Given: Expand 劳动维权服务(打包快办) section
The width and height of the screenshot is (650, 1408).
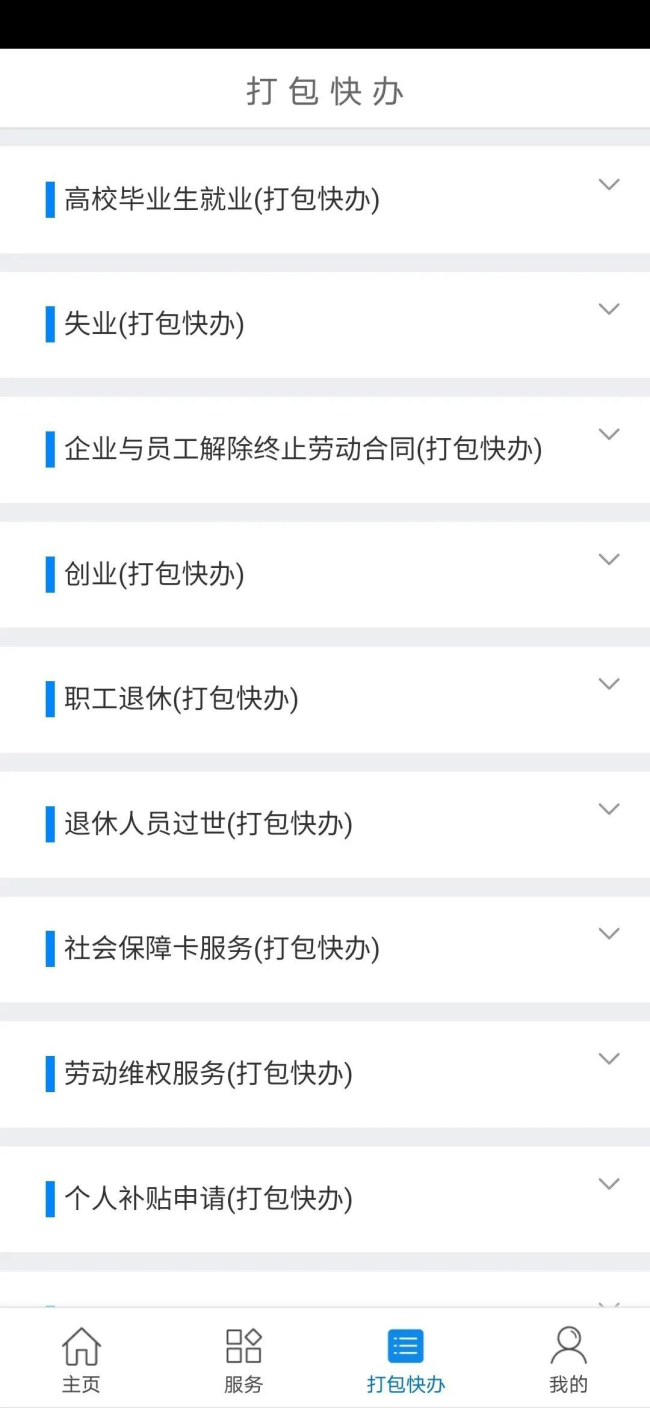Looking at the screenshot, I should click(x=608, y=1059).
